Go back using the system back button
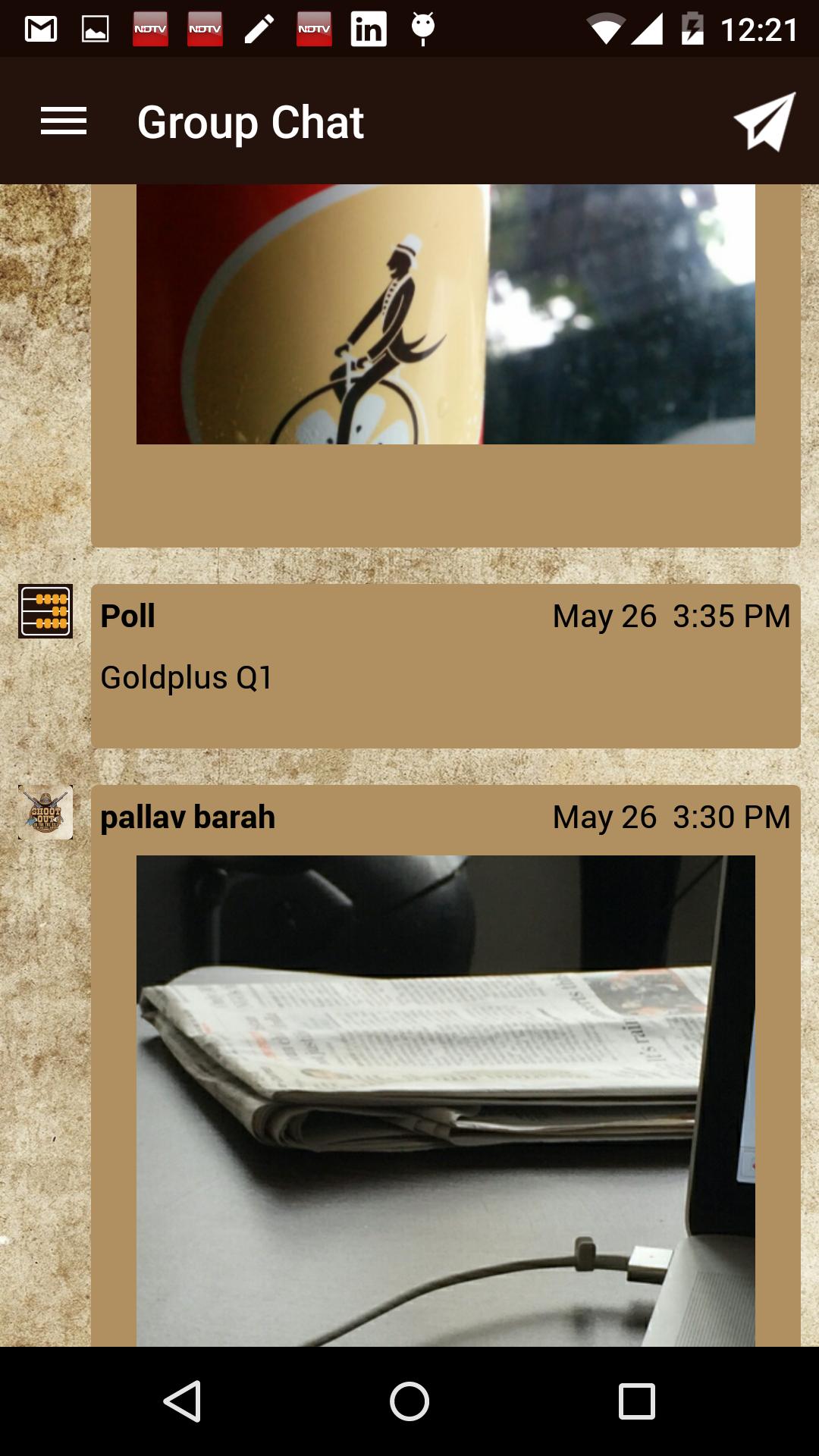The image size is (819, 1456). [x=182, y=1401]
